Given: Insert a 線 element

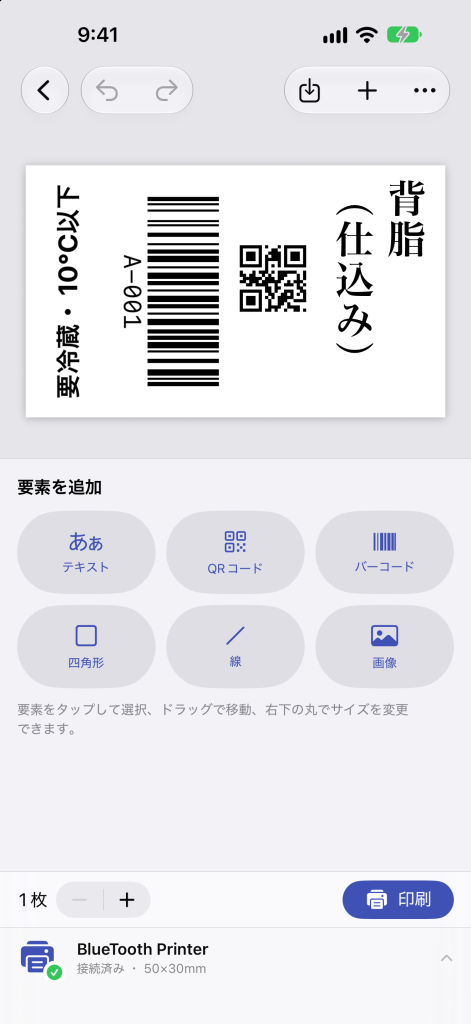Looking at the screenshot, I should point(235,647).
